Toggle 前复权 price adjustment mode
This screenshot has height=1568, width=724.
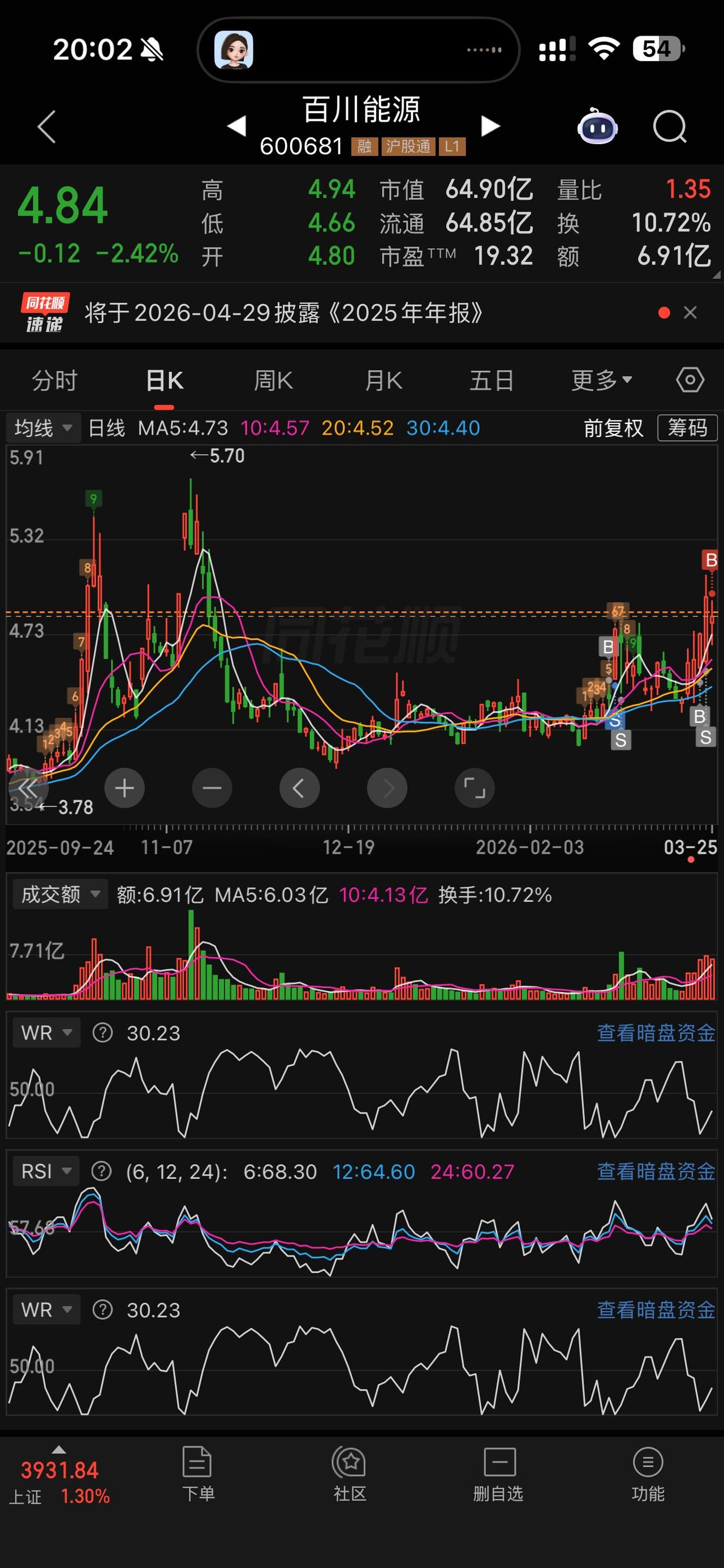tap(613, 428)
